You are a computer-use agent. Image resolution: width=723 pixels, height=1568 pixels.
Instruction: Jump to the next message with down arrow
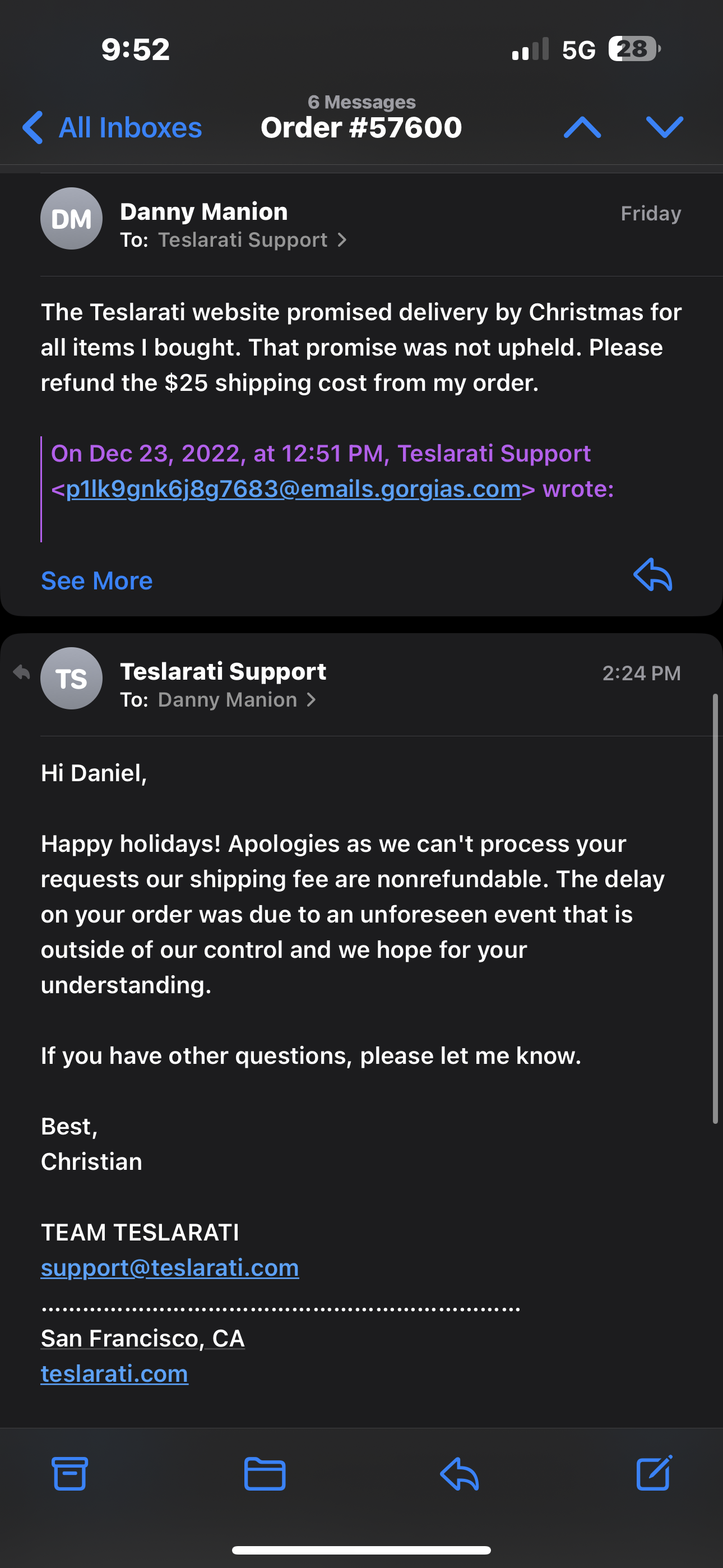click(x=665, y=127)
